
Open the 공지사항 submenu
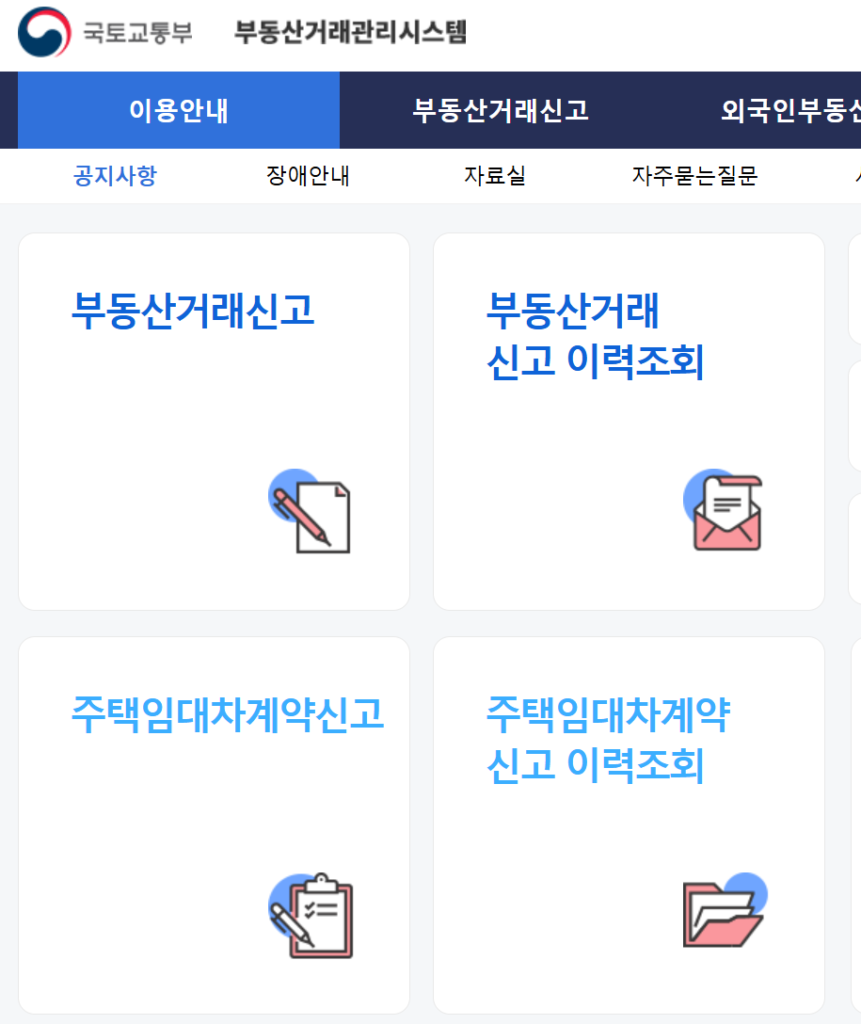click(x=115, y=177)
